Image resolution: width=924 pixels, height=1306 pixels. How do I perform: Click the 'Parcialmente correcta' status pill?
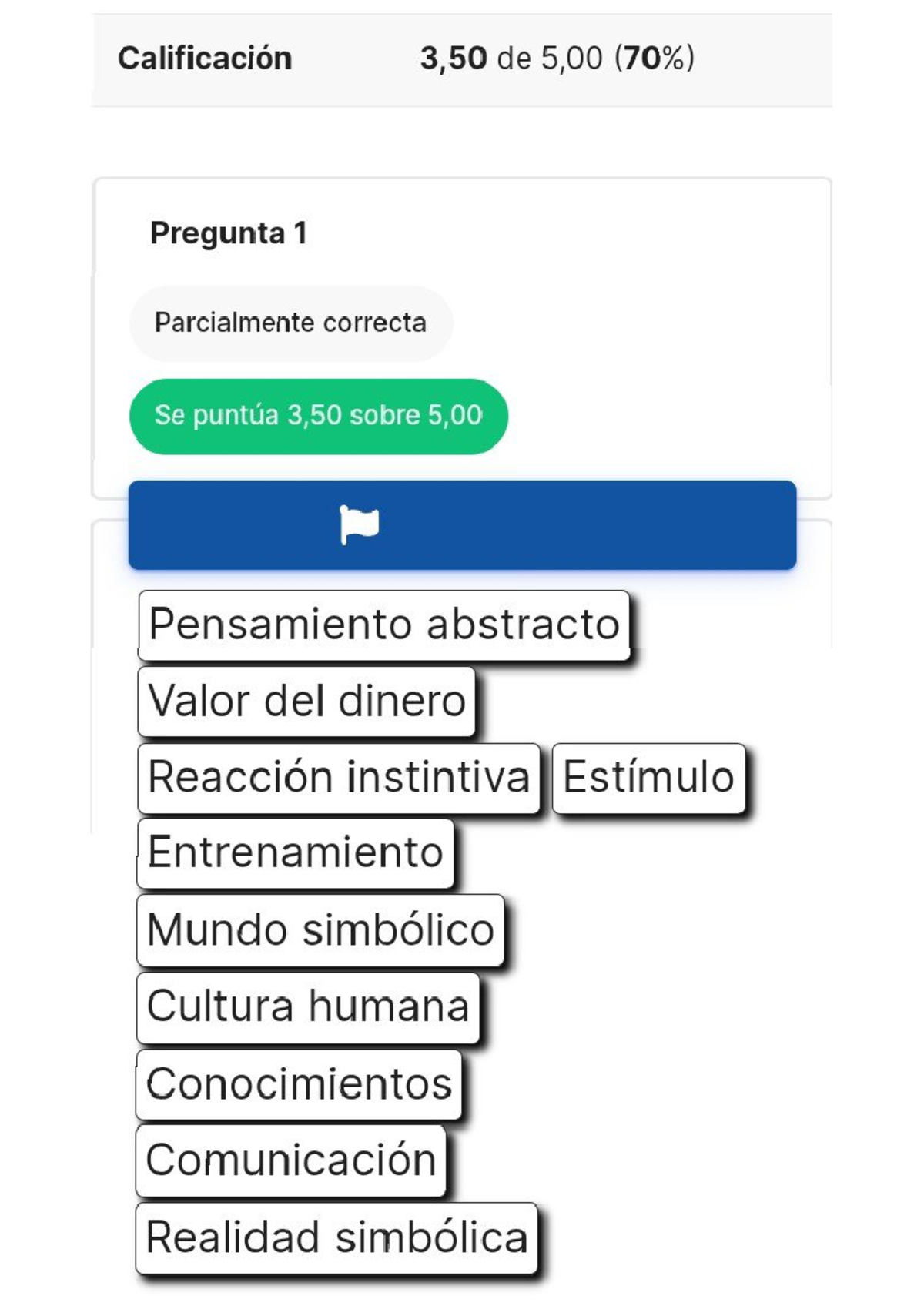291,323
